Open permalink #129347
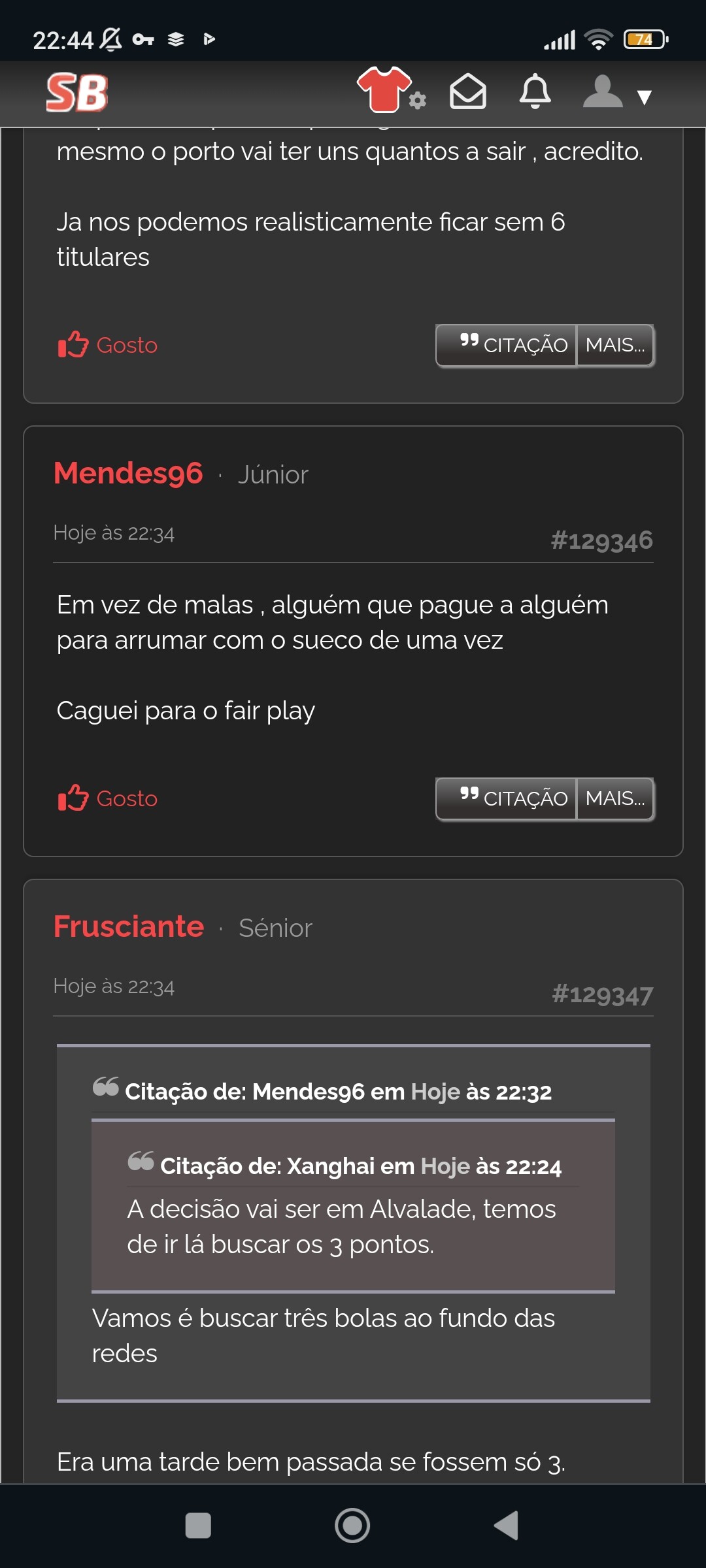Viewport: 706px width, 1568px height. click(602, 995)
